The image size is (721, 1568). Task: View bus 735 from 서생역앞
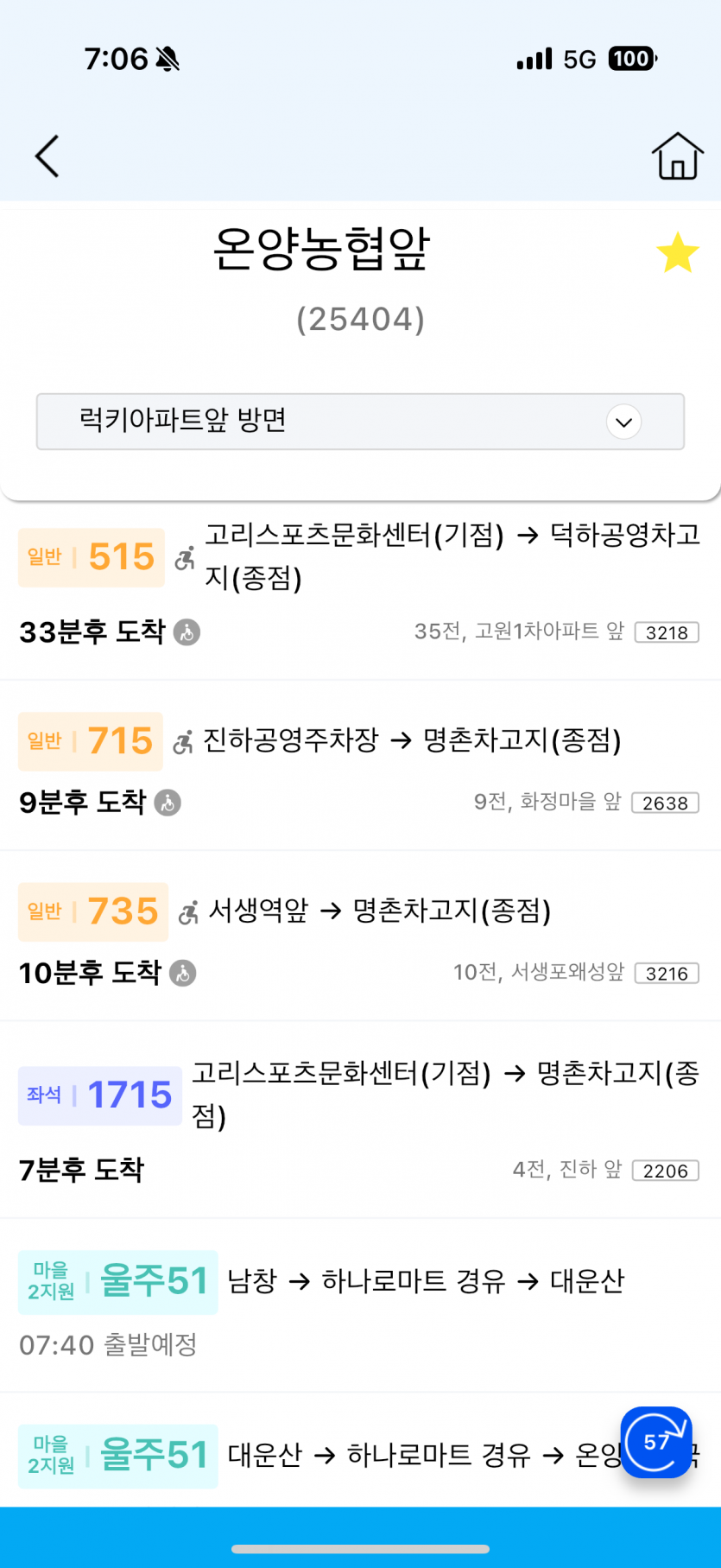360,935
